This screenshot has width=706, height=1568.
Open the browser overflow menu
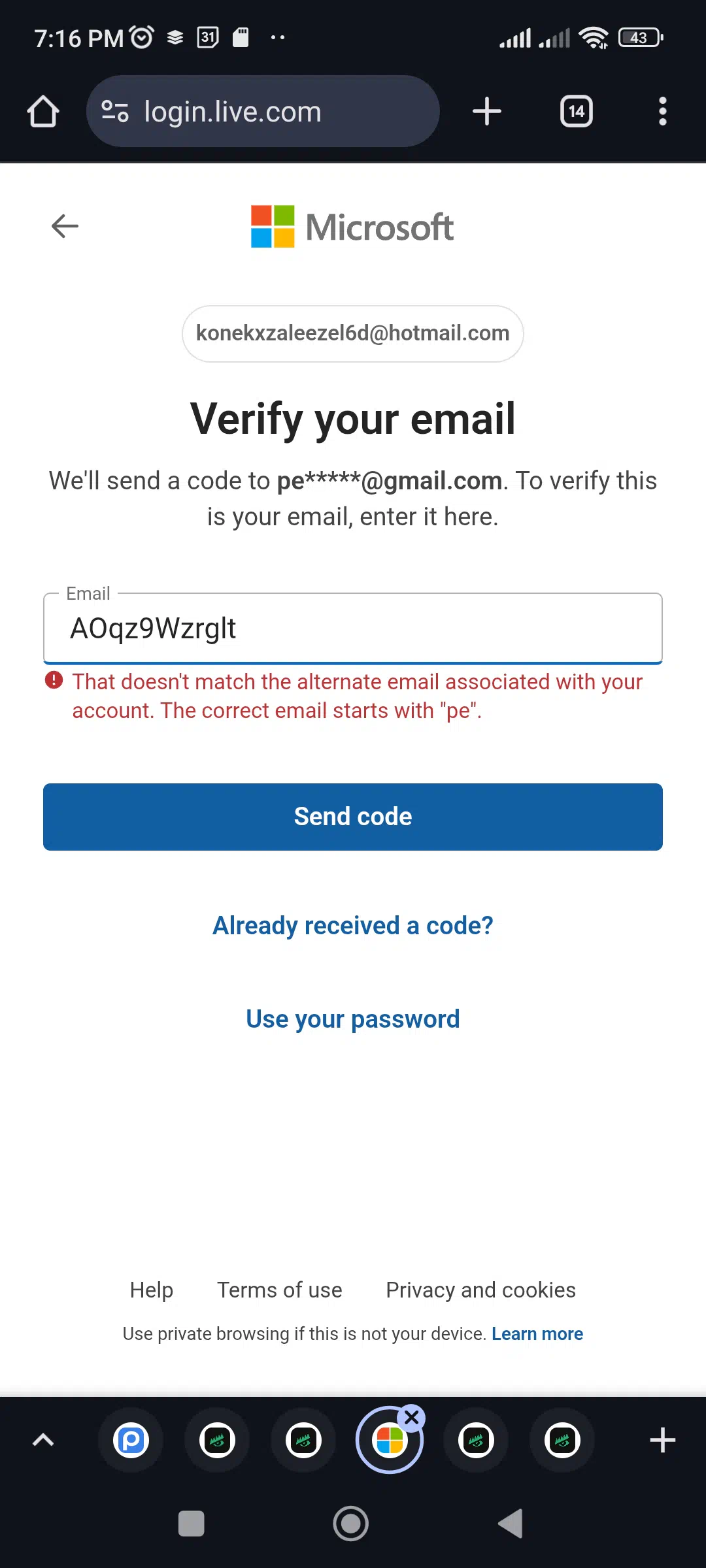[x=662, y=111]
